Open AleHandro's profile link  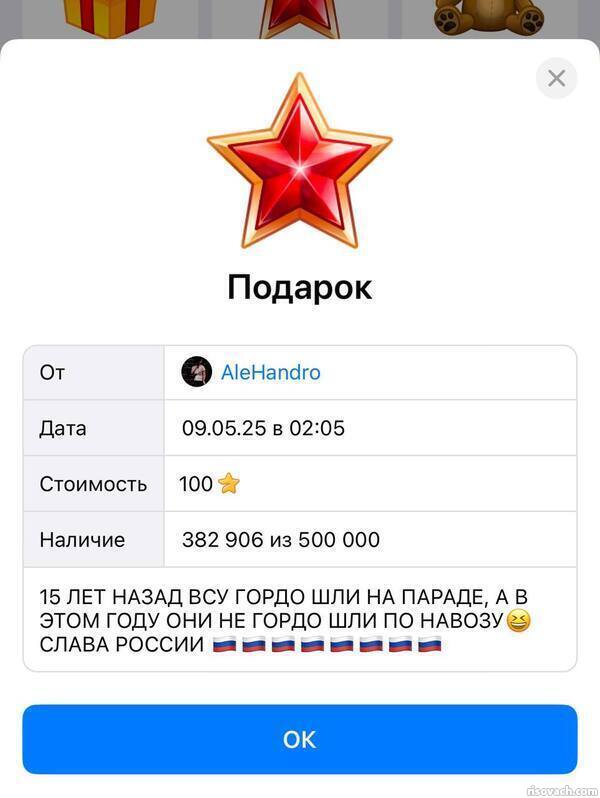[x=270, y=372]
